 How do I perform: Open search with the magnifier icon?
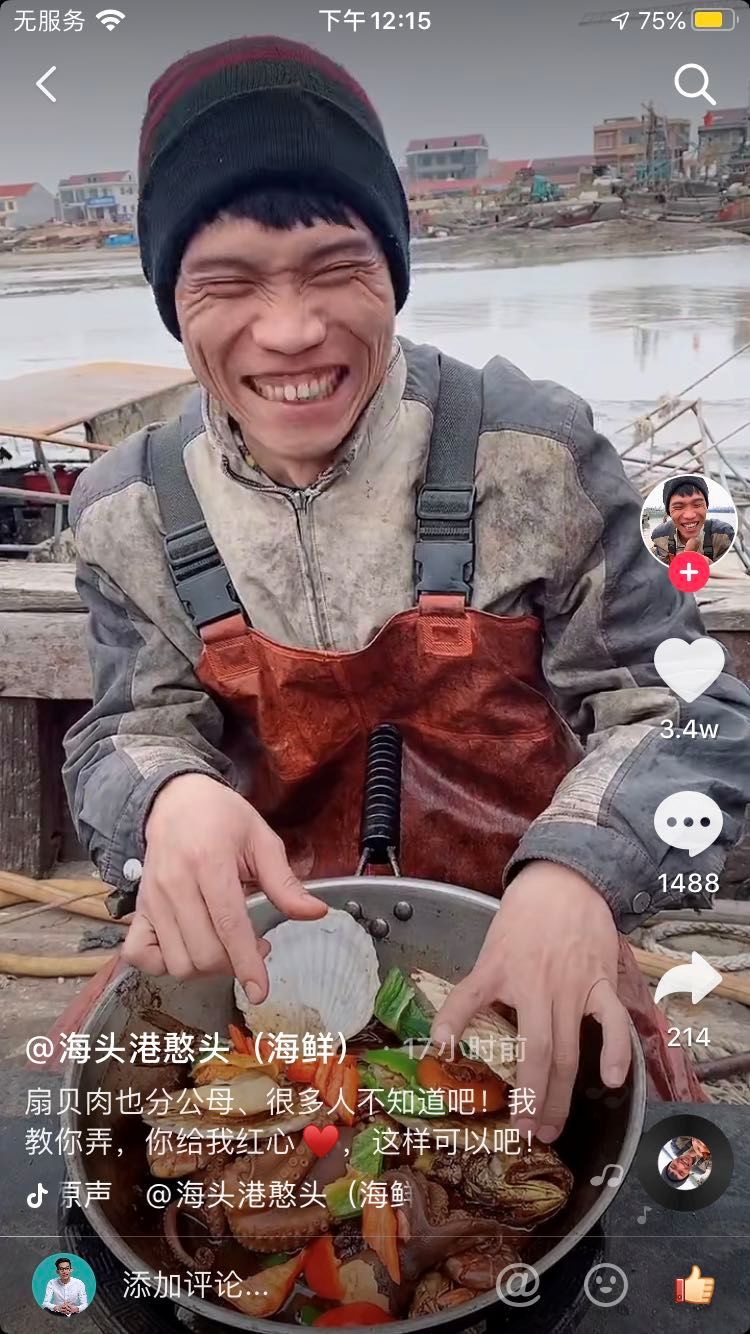point(694,85)
